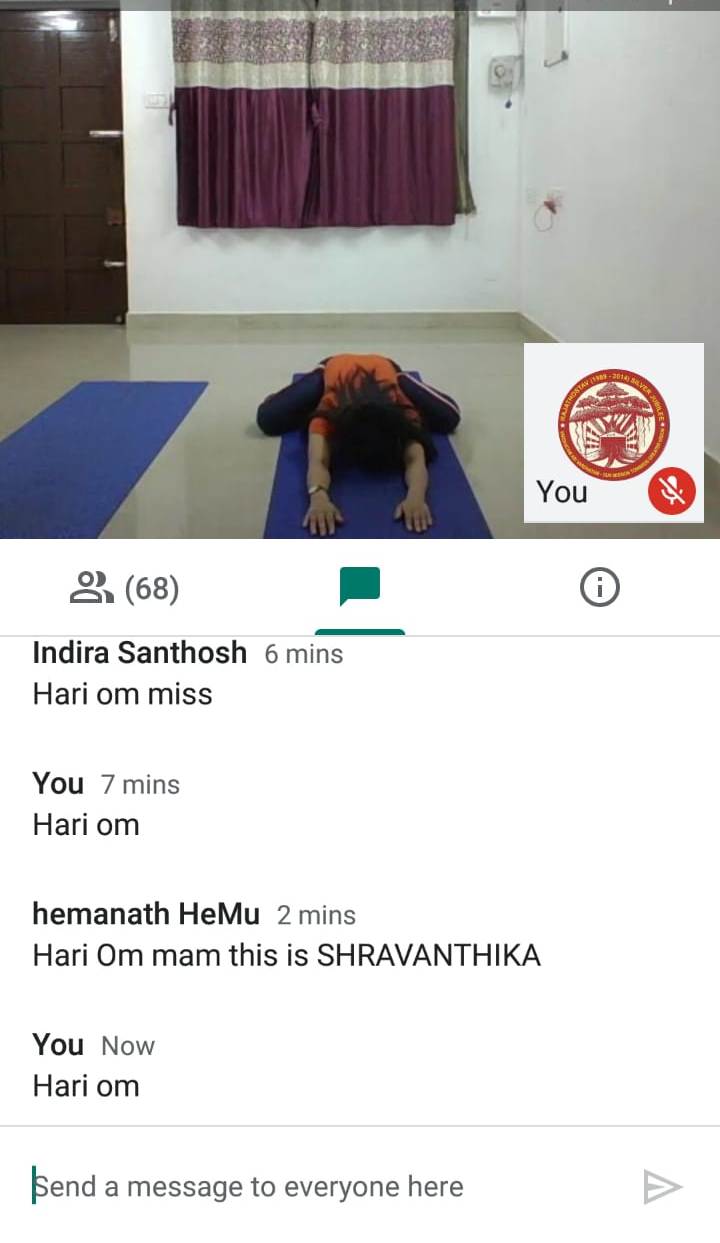Open the participants tab showing 68 people
This screenshot has width=720, height=1243.
124,589
